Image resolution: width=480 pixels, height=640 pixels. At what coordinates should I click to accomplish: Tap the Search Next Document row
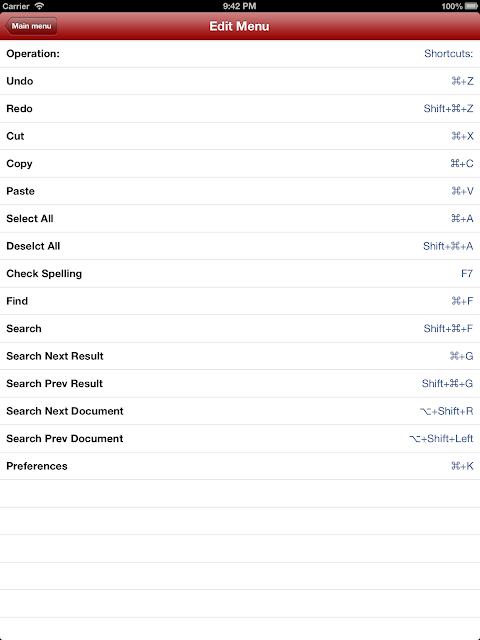pos(240,411)
